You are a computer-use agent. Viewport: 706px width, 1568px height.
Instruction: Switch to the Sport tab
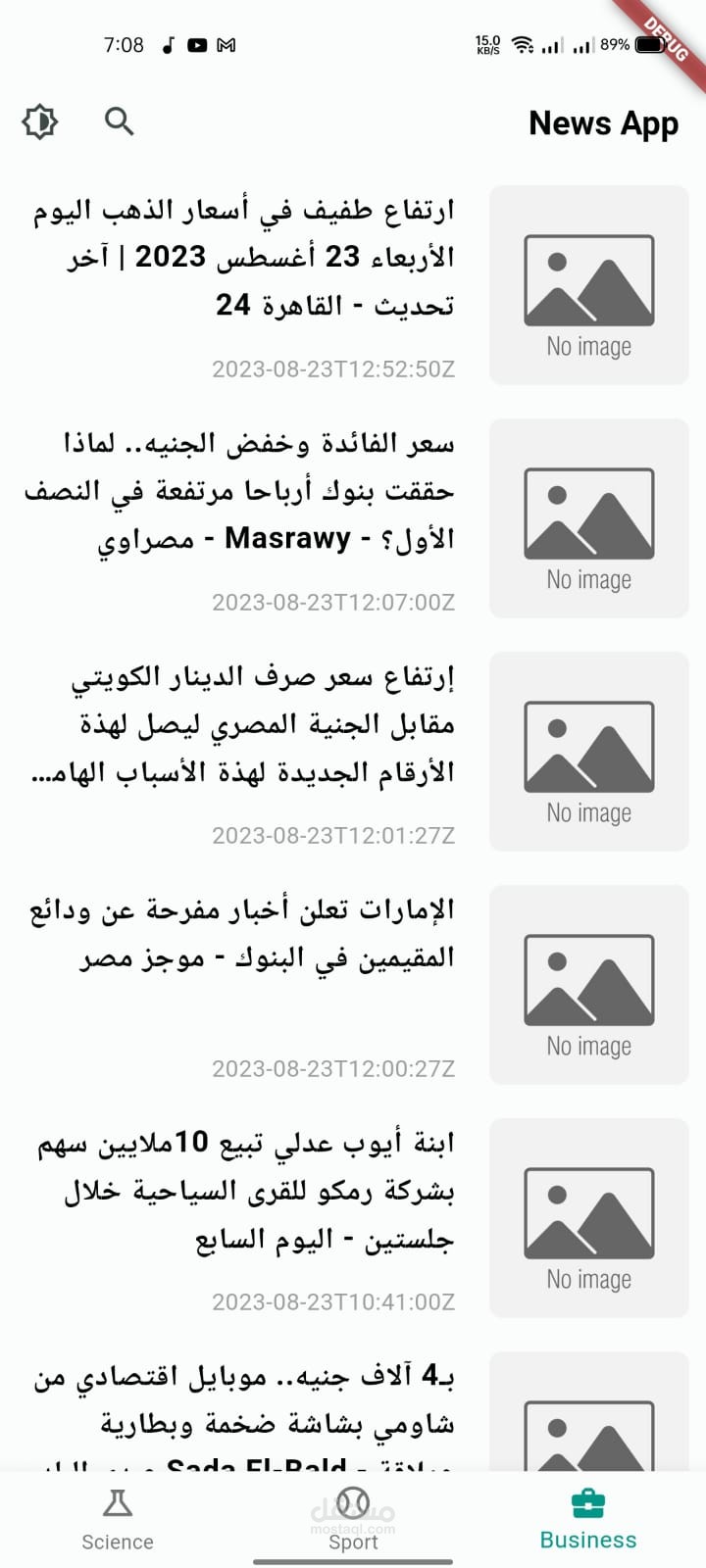[353, 1520]
